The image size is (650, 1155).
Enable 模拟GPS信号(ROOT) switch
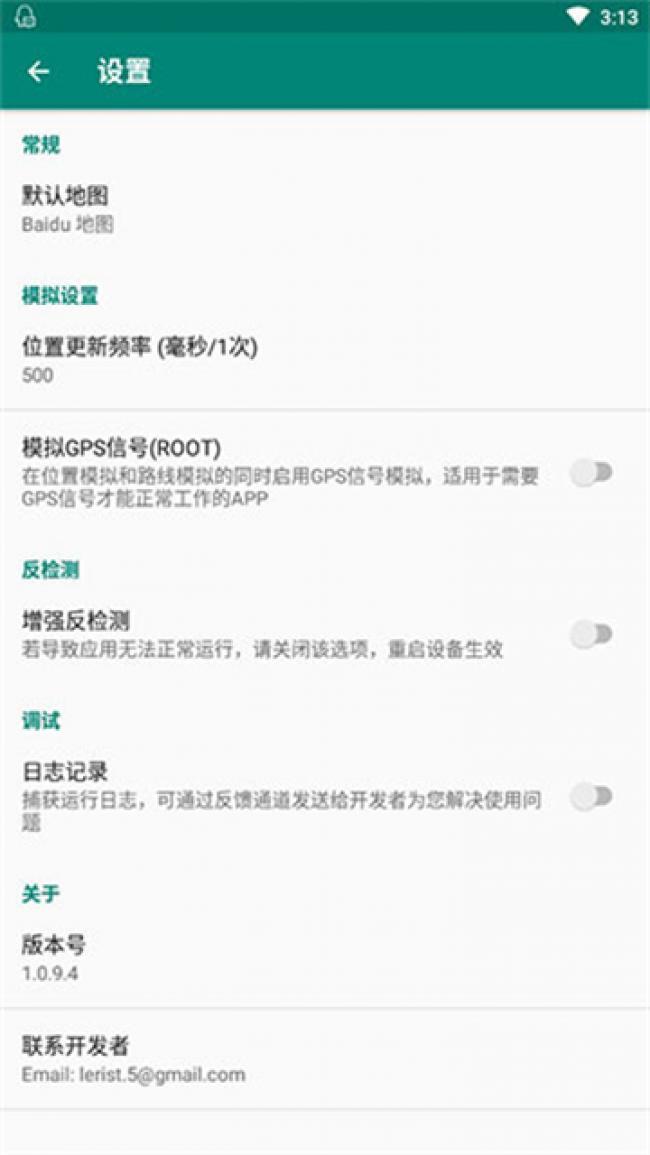click(591, 472)
